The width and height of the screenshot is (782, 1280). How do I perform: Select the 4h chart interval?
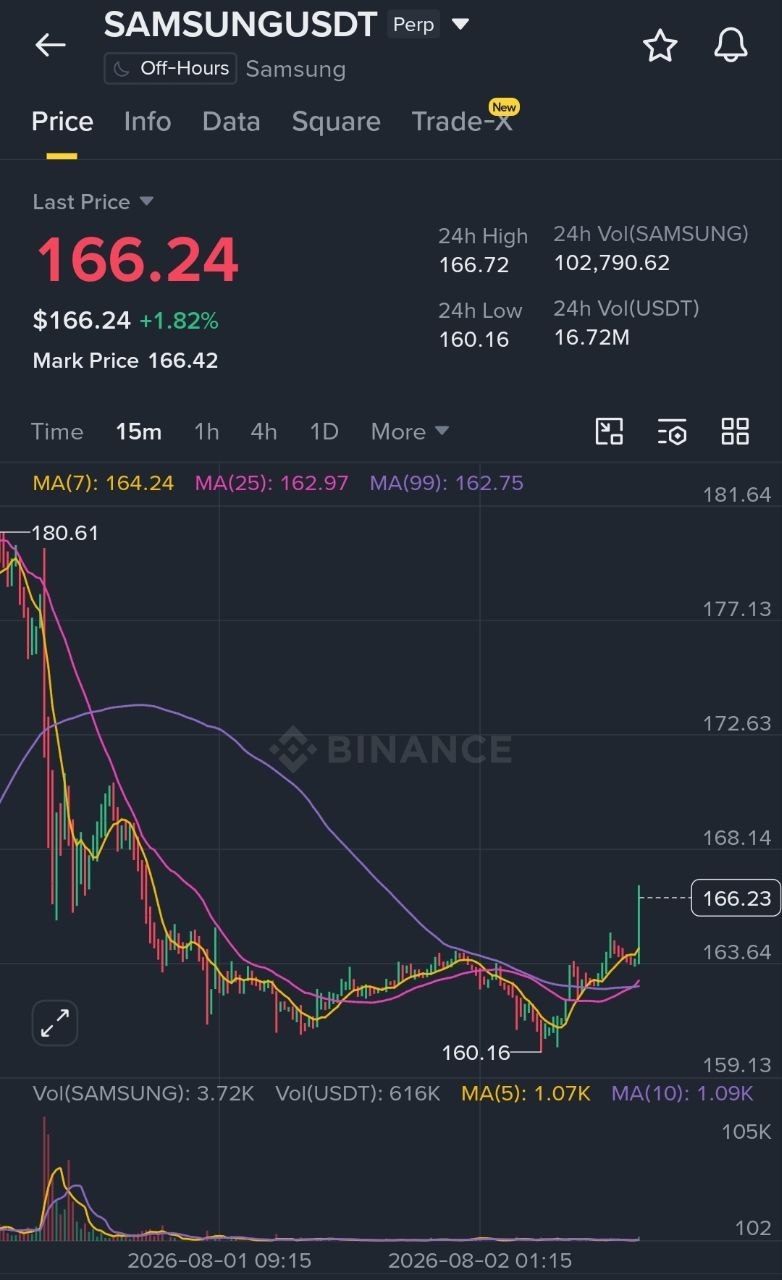coord(264,432)
